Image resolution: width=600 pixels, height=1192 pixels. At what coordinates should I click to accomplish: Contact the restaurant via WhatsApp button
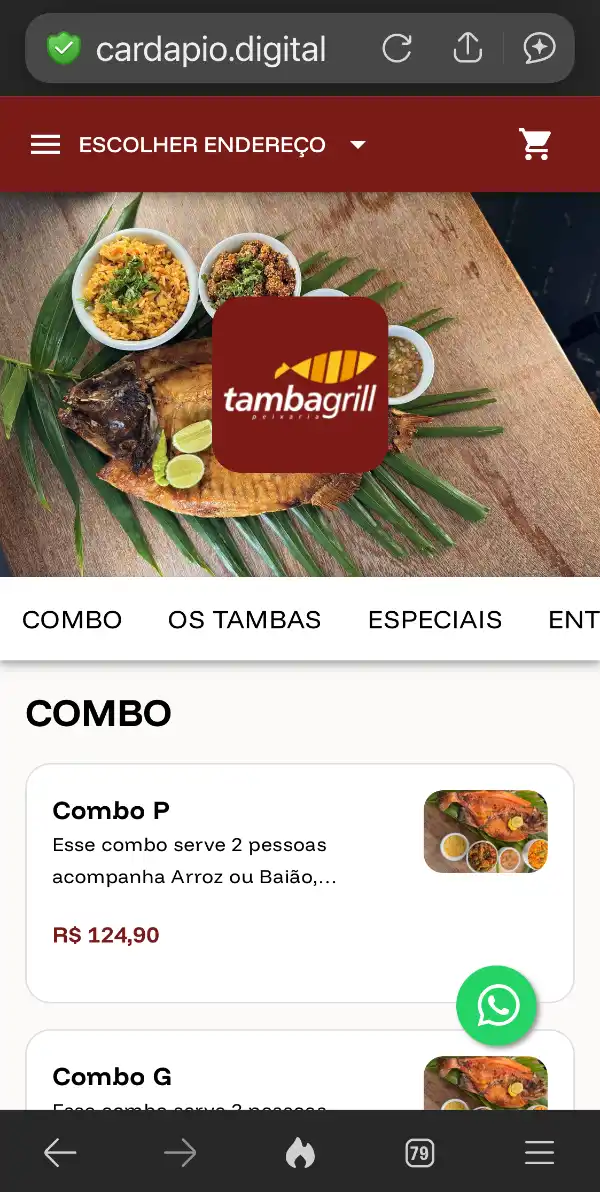tap(497, 1006)
